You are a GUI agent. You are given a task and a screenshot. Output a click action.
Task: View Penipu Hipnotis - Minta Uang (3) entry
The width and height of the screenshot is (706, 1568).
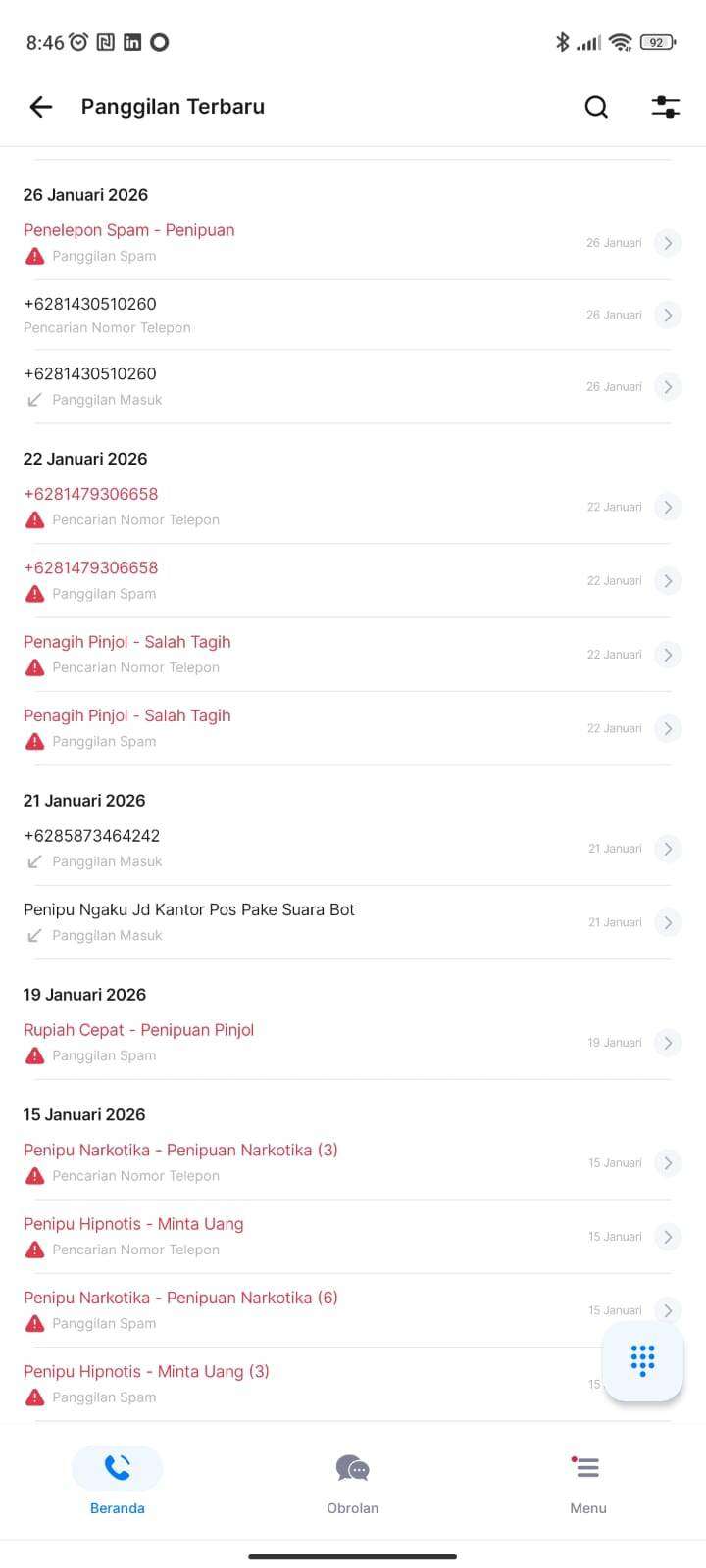294,1383
